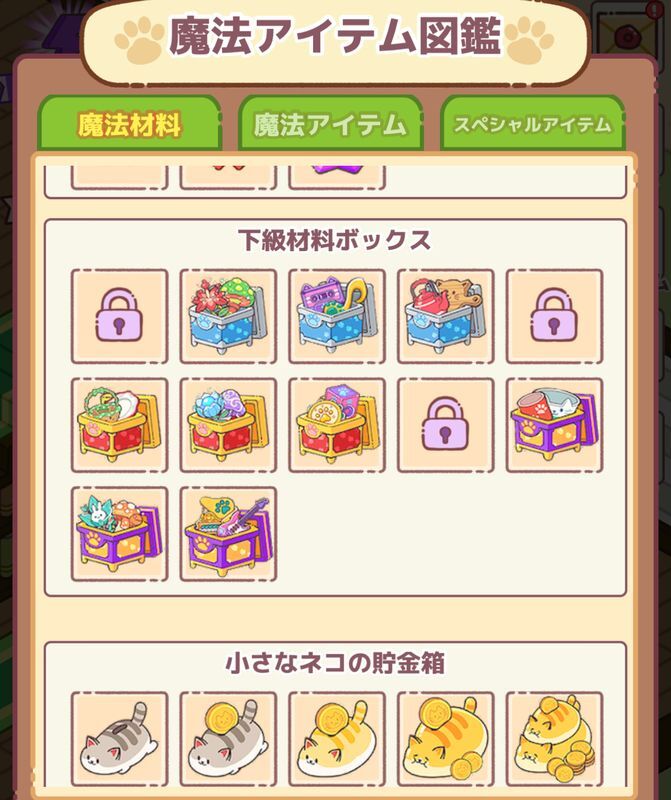This screenshot has height=800, width=671.
Task: Switch to the 魔法アイテム tab
Action: click(x=330, y=125)
